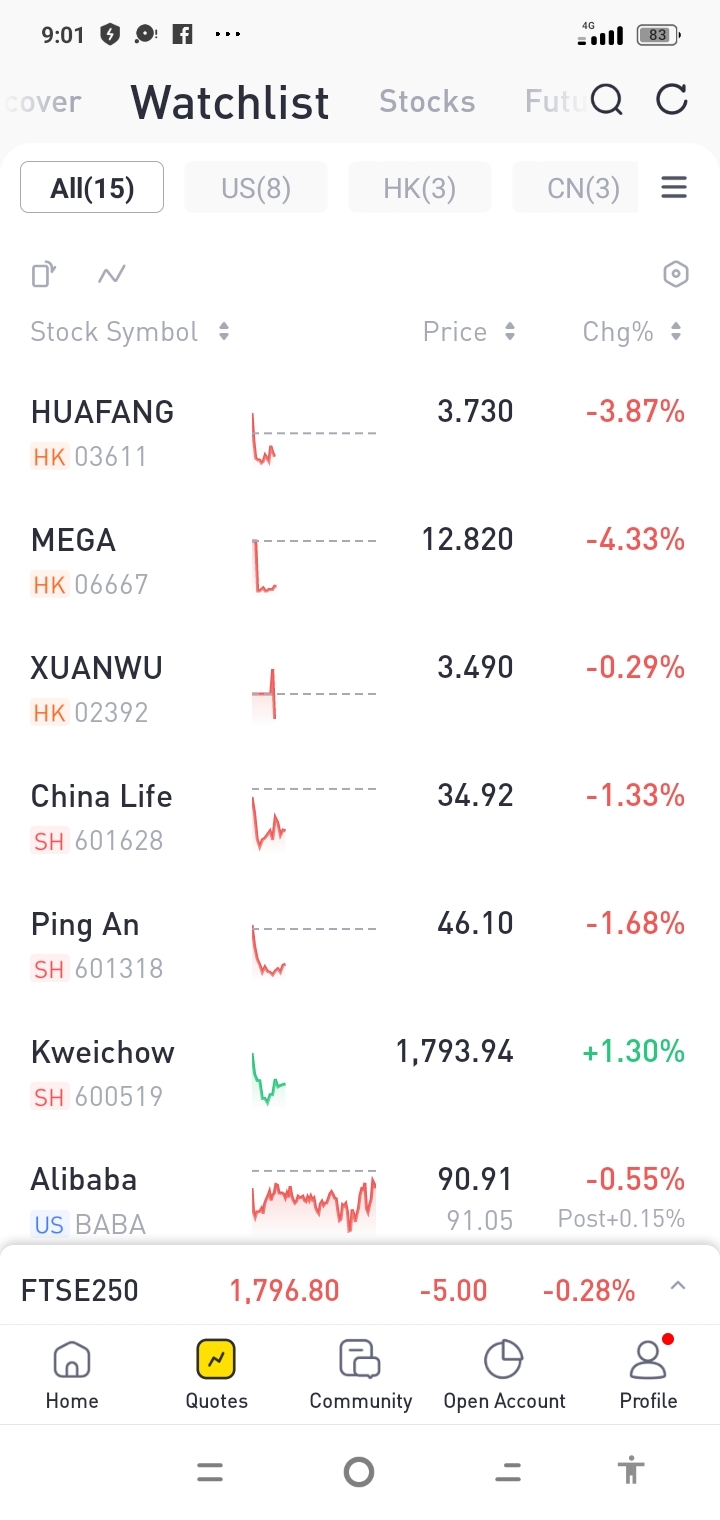Filter watchlist by US(8)
This screenshot has width=720, height=1520.
(x=256, y=187)
